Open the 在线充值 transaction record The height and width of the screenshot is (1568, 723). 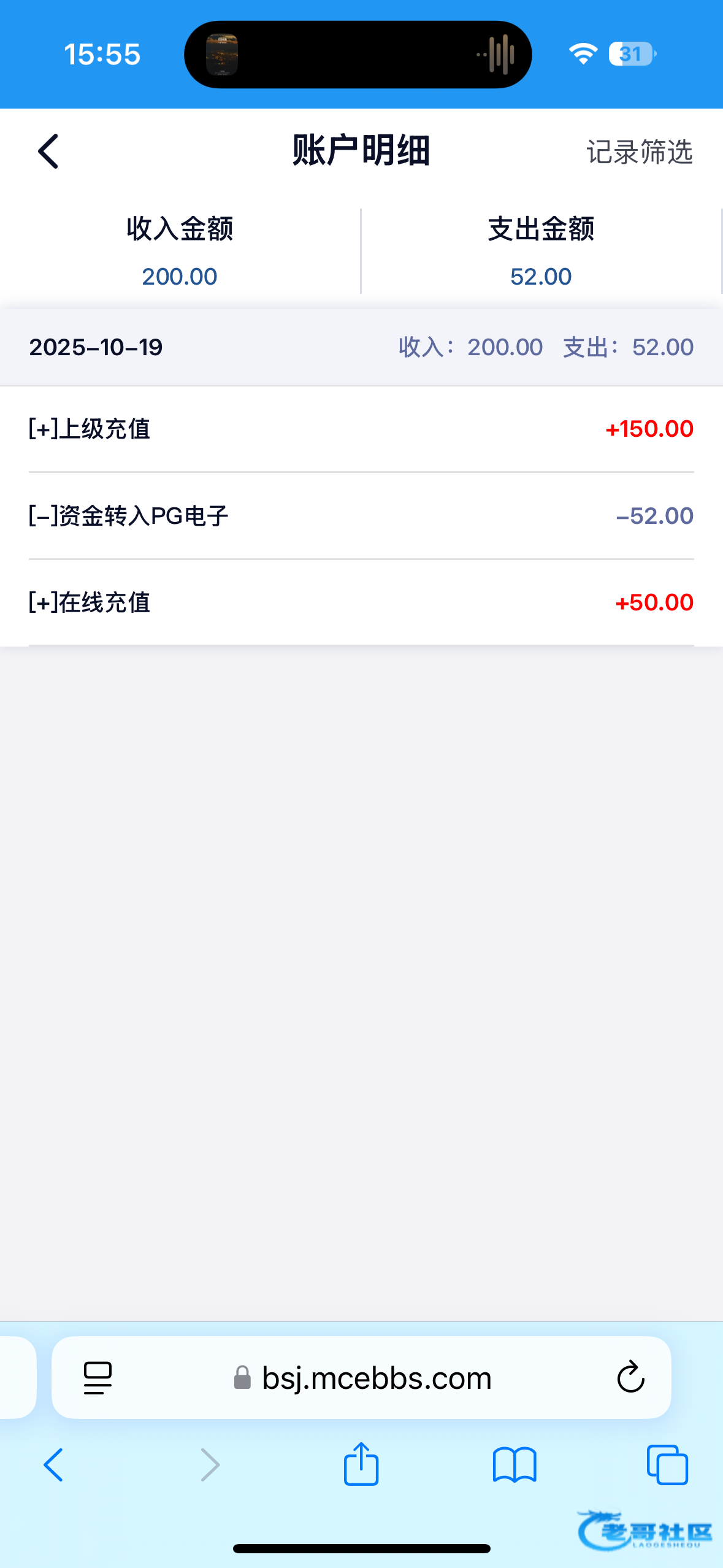tap(361, 602)
